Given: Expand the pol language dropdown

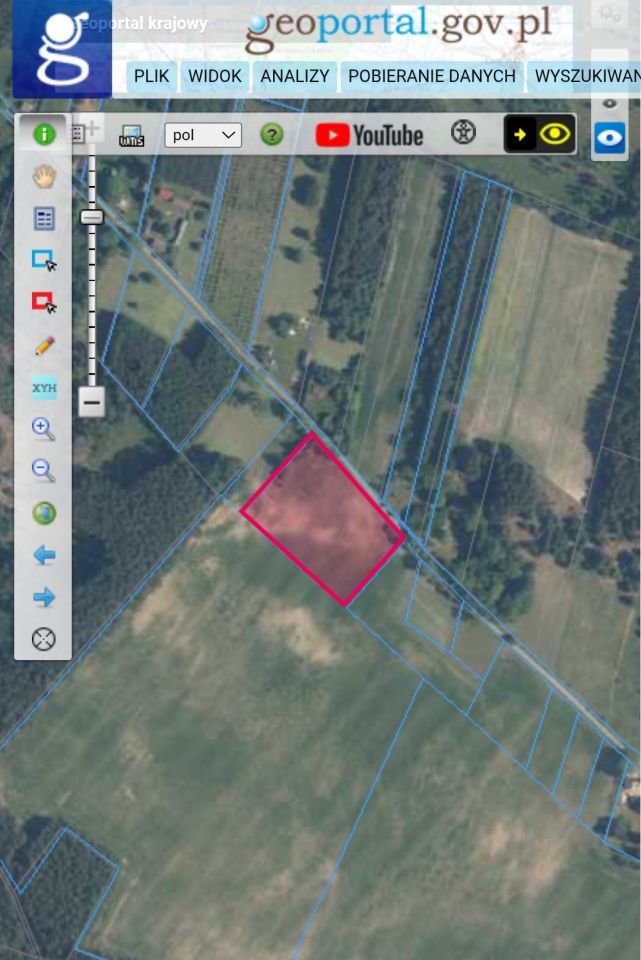Looking at the screenshot, I should coord(202,134).
